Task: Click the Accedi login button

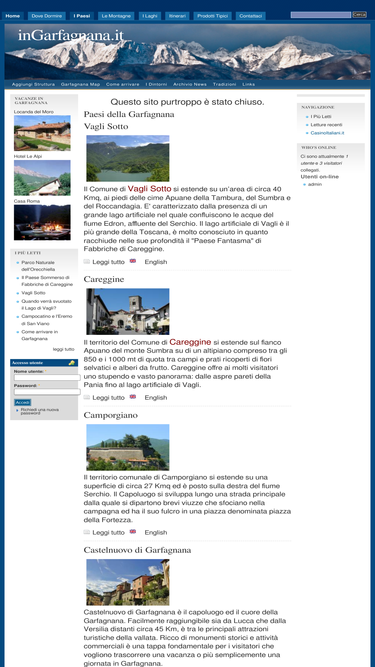Action: [23, 402]
